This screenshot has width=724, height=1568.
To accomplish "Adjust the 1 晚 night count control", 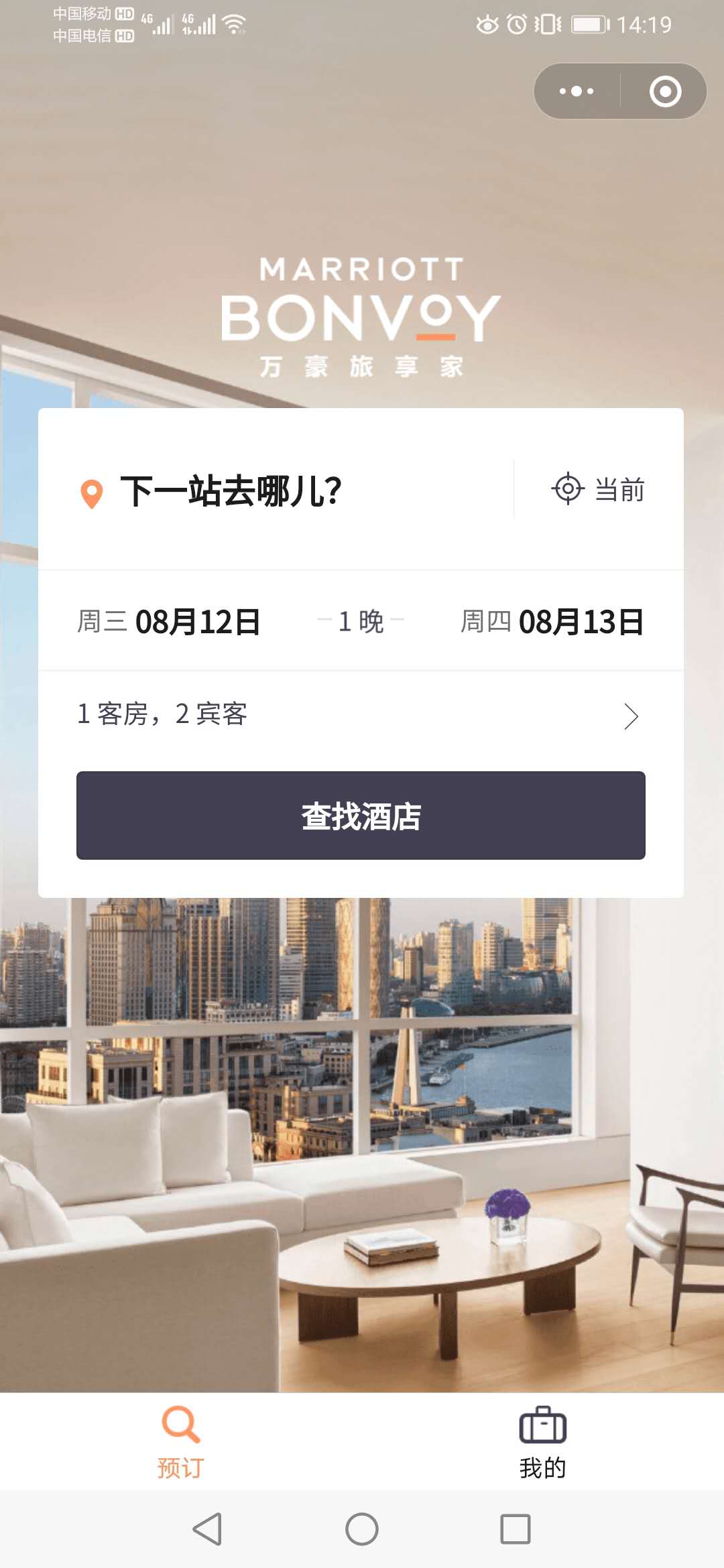I will click(361, 622).
